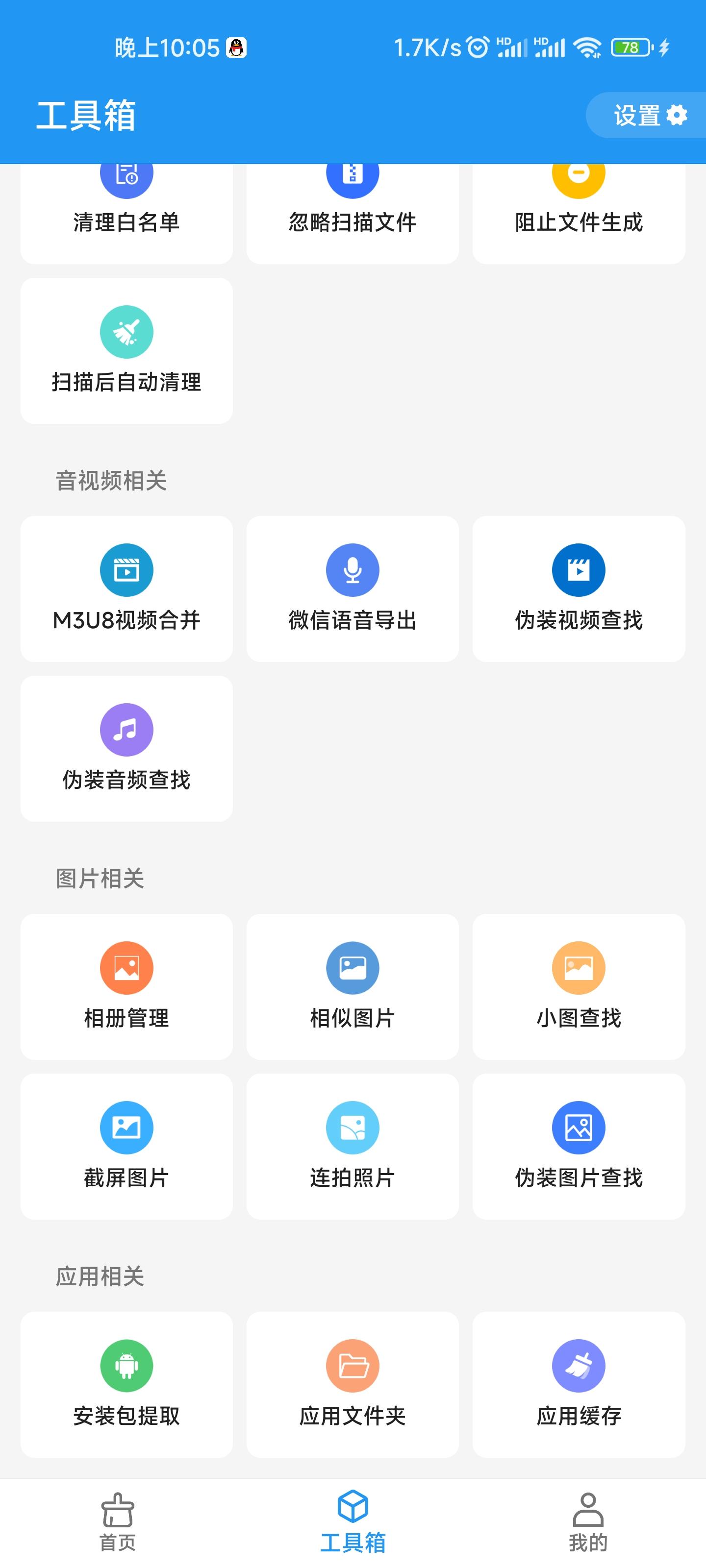Switch to the 我的 profile tab
Image resolution: width=706 pixels, height=1568 pixels.
point(588,1522)
